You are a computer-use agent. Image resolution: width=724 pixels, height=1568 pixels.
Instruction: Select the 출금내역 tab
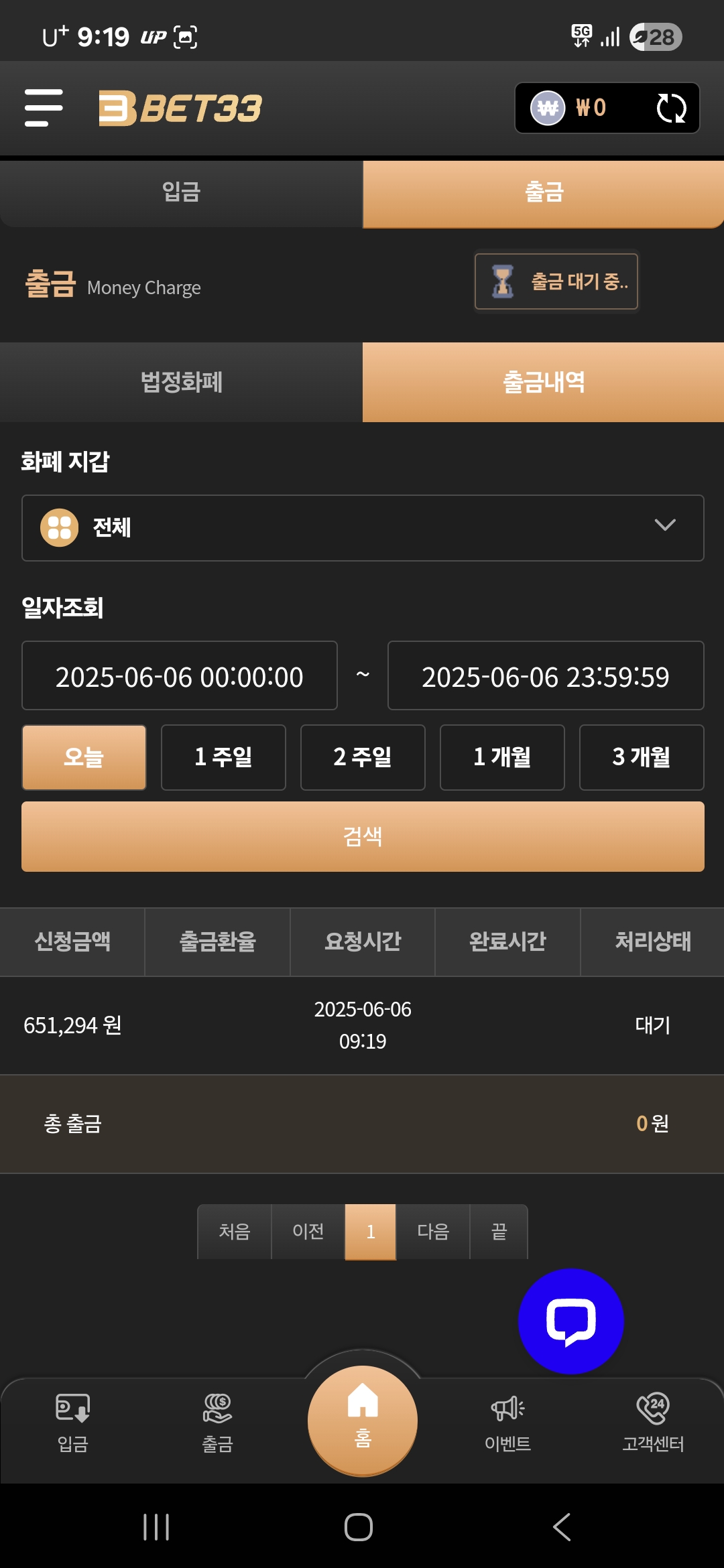click(543, 382)
